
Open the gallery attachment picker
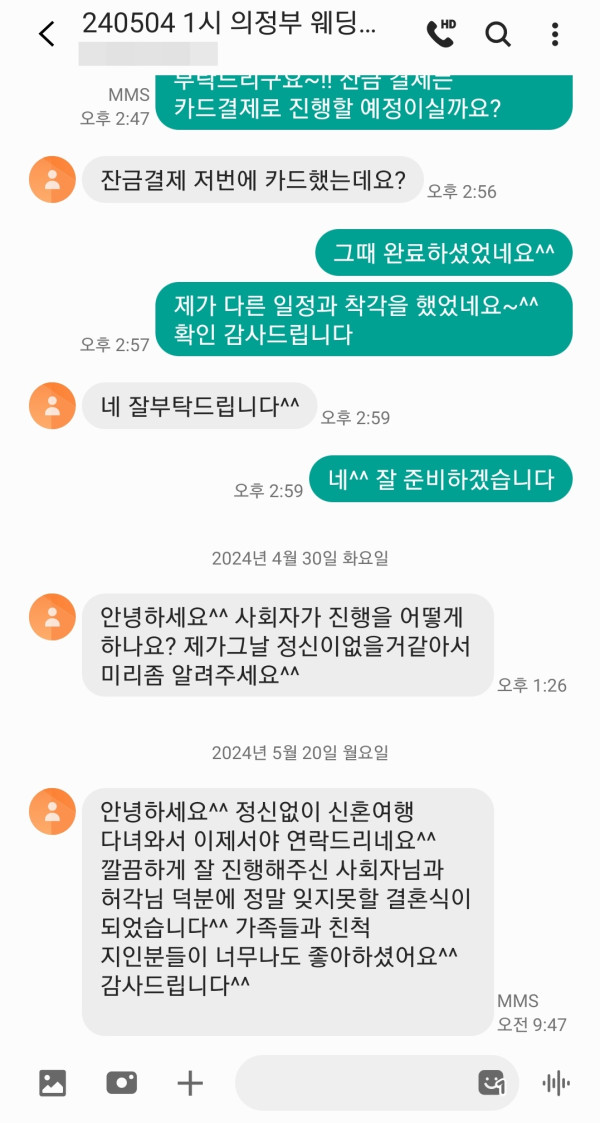point(52,1082)
